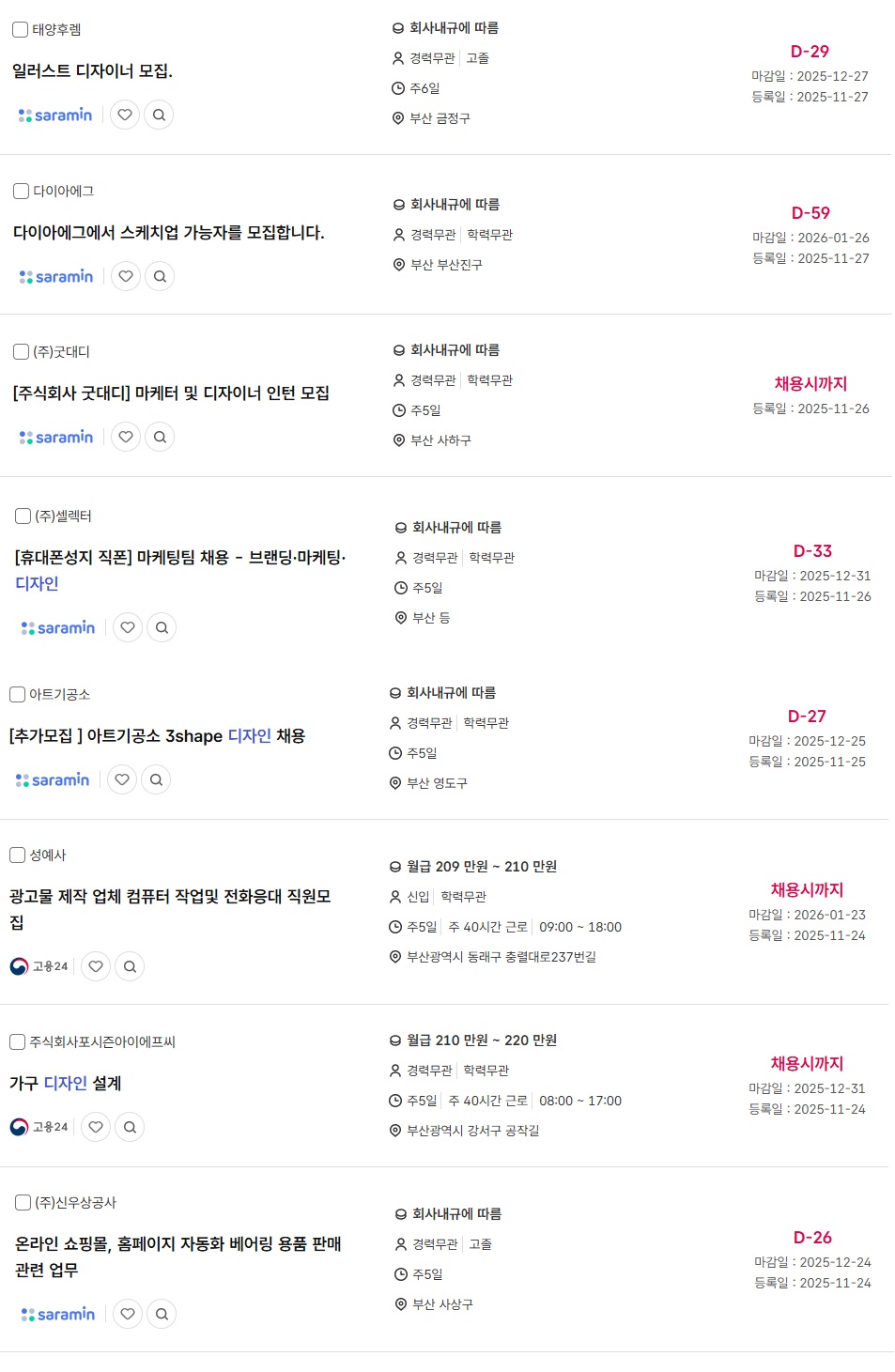Open 다이아에그에서 스케치업 가능자 posting
Image resolution: width=895 pixels, height=1372 pixels.
click(x=169, y=233)
